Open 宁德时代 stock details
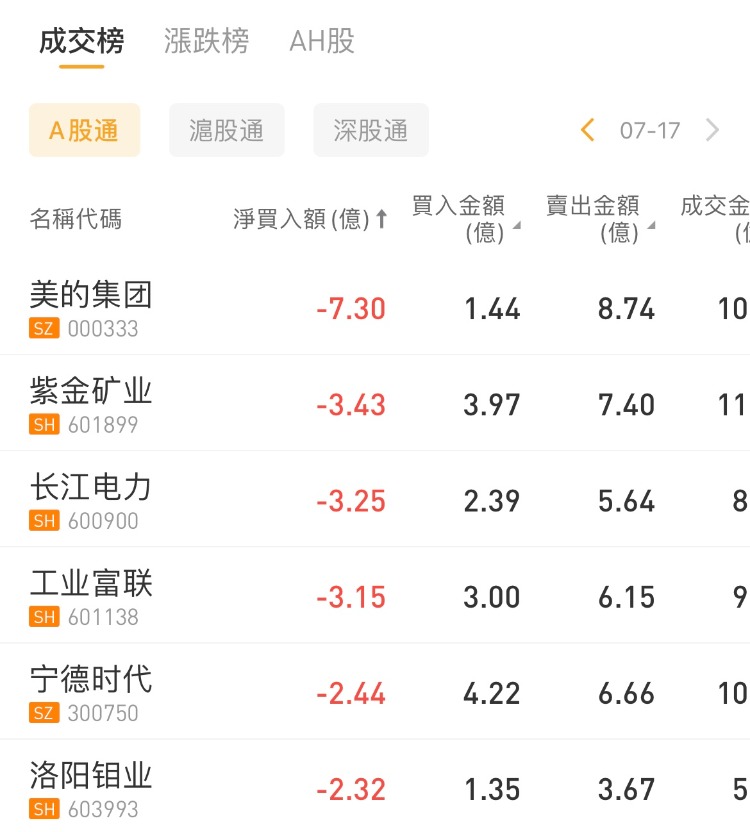 coord(91,691)
